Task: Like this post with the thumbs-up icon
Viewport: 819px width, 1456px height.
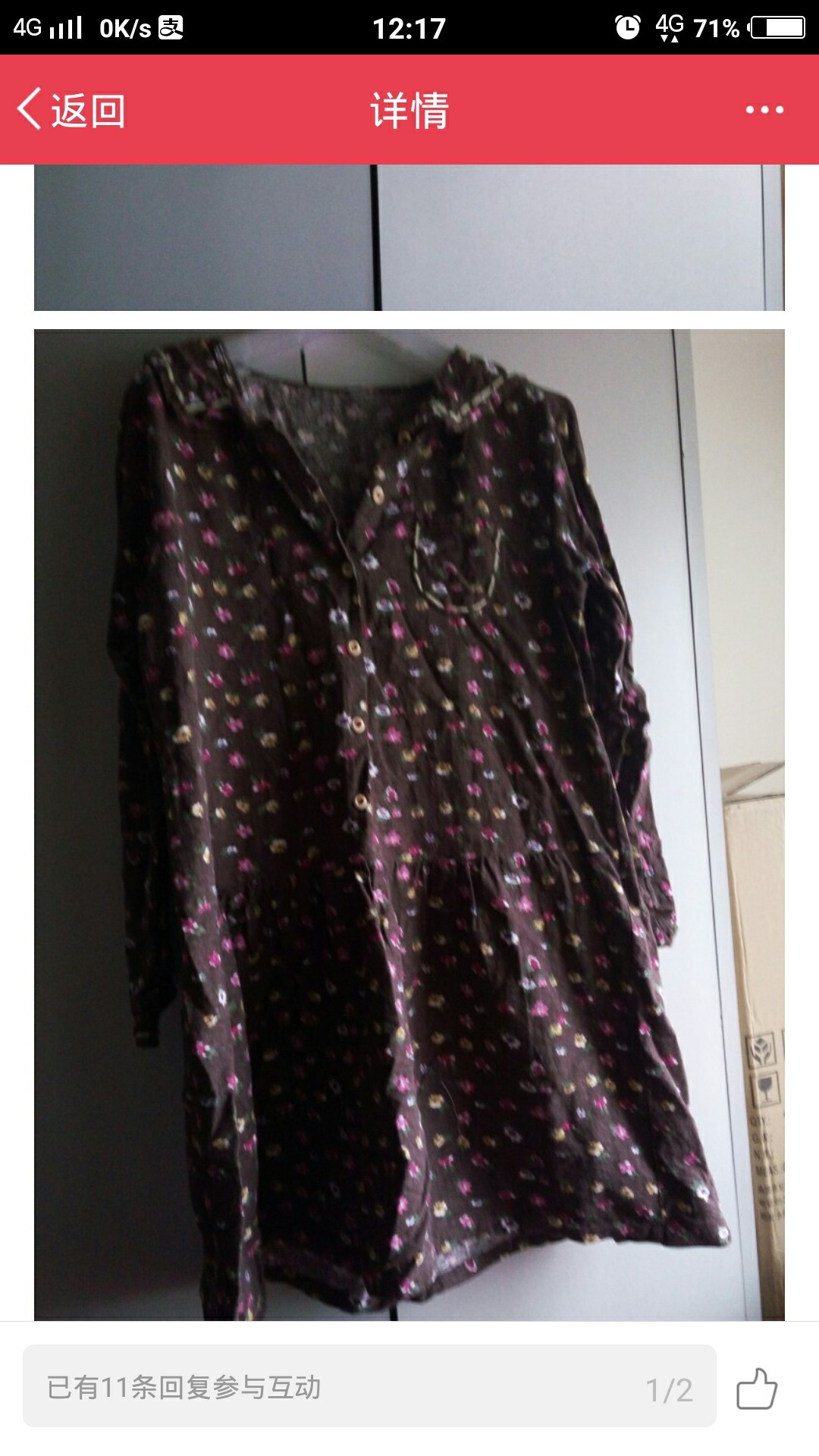Action: click(757, 1389)
